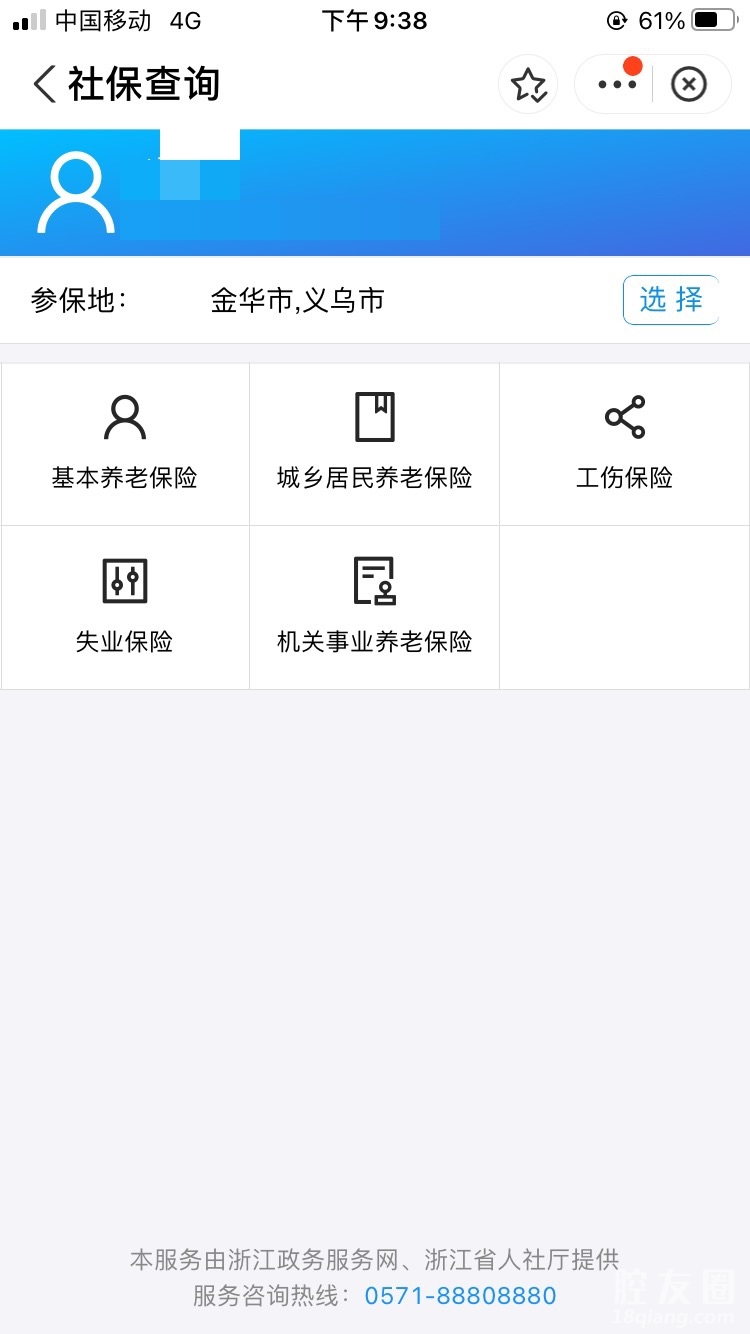
Task: Tap 选择 to change 参保地
Action: click(670, 300)
